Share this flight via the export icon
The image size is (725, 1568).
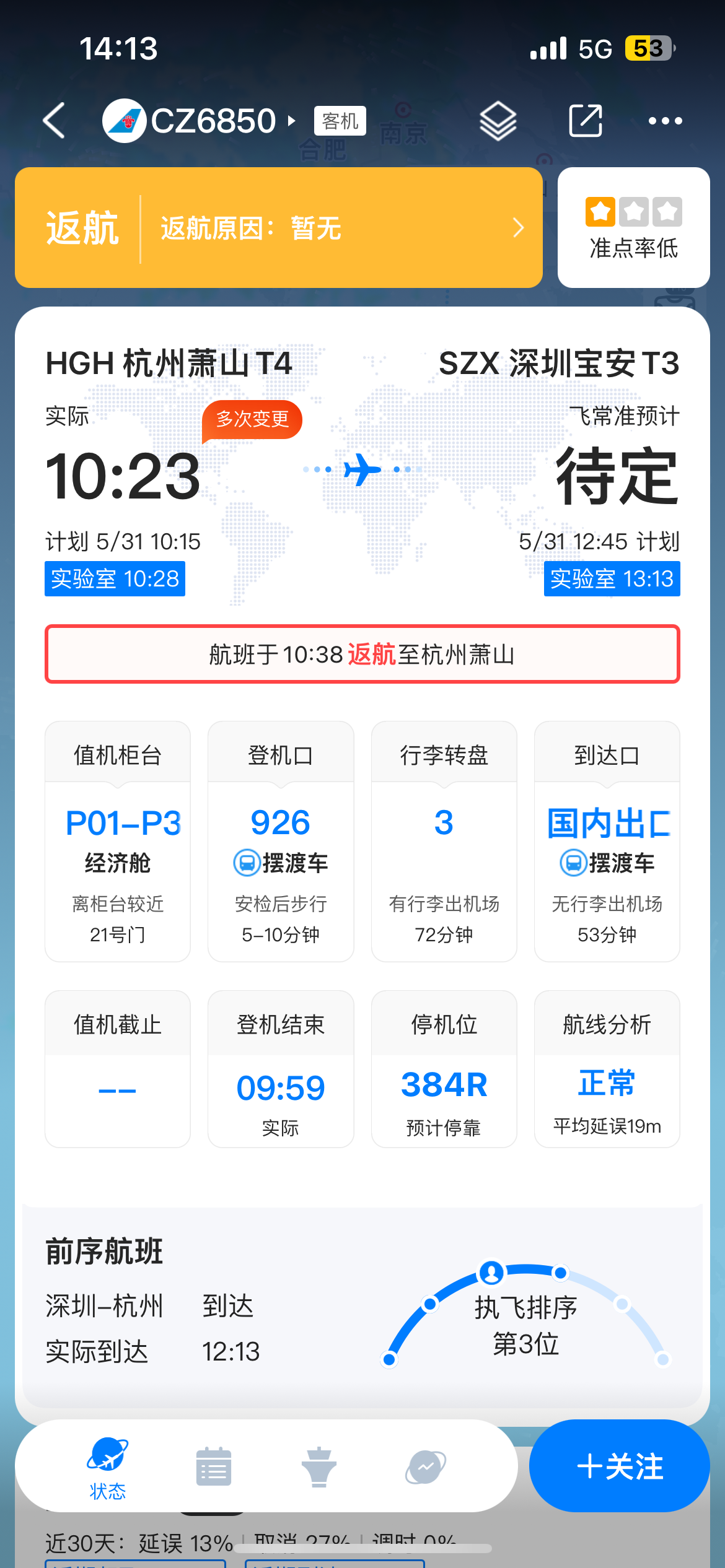(586, 121)
